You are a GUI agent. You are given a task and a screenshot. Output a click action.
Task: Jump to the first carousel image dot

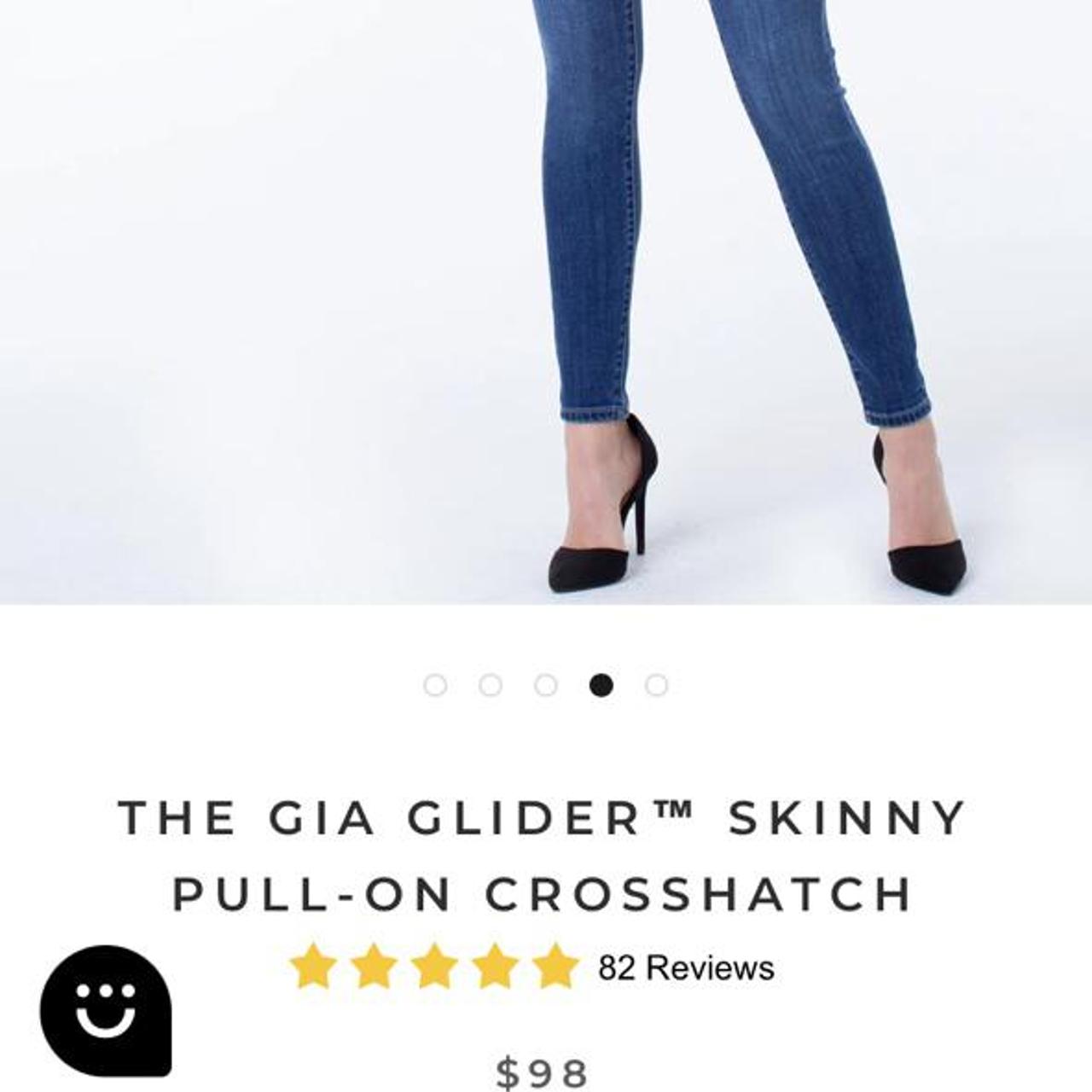(435, 685)
